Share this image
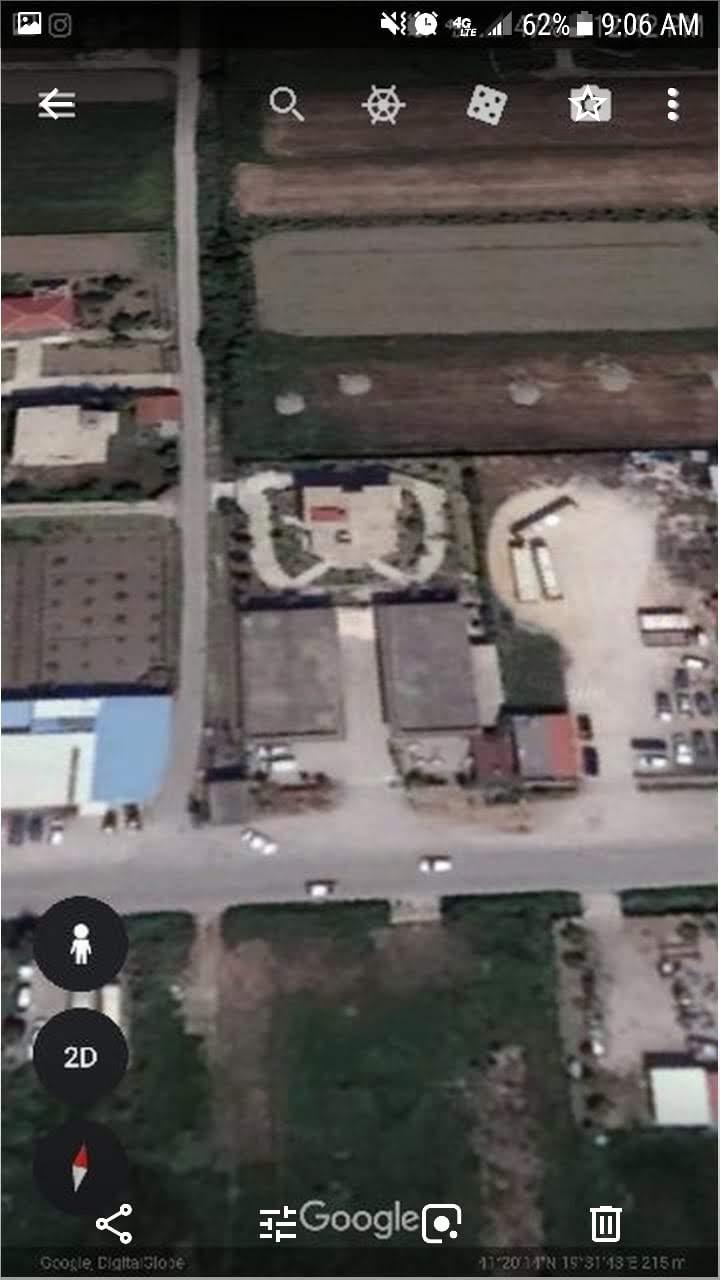The image size is (720, 1280). click(x=114, y=1223)
